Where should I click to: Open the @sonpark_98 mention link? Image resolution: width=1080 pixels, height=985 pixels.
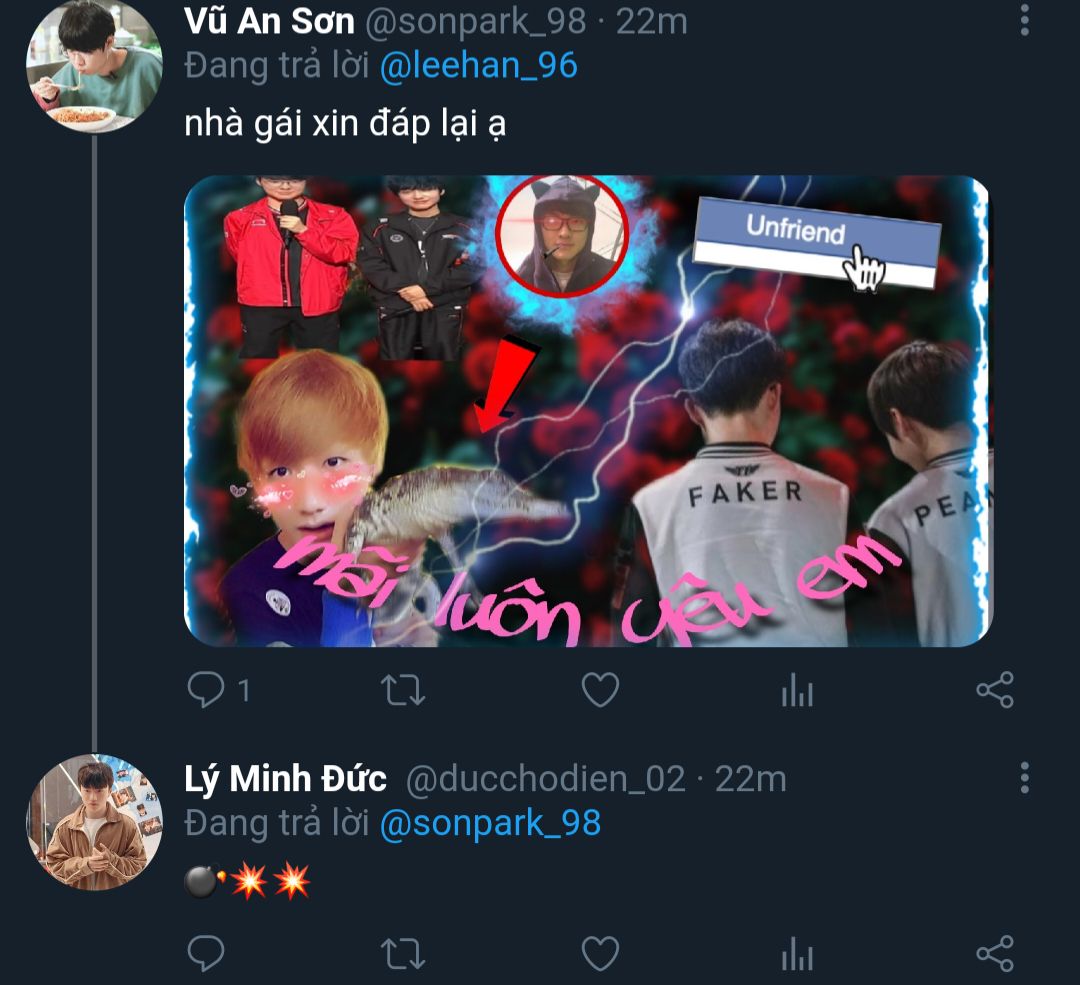tap(490, 823)
